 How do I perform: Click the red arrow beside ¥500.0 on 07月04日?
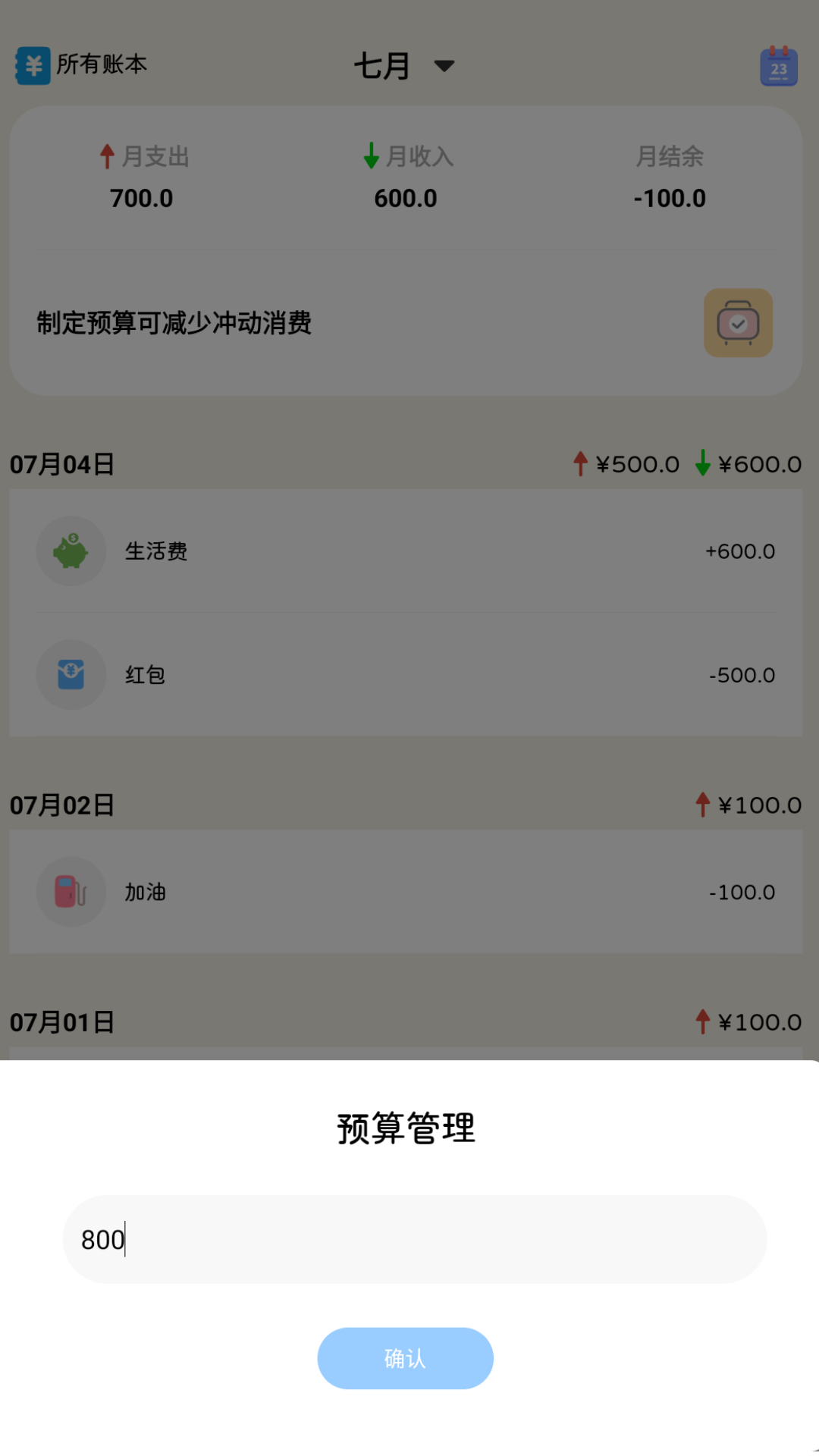(580, 463)
